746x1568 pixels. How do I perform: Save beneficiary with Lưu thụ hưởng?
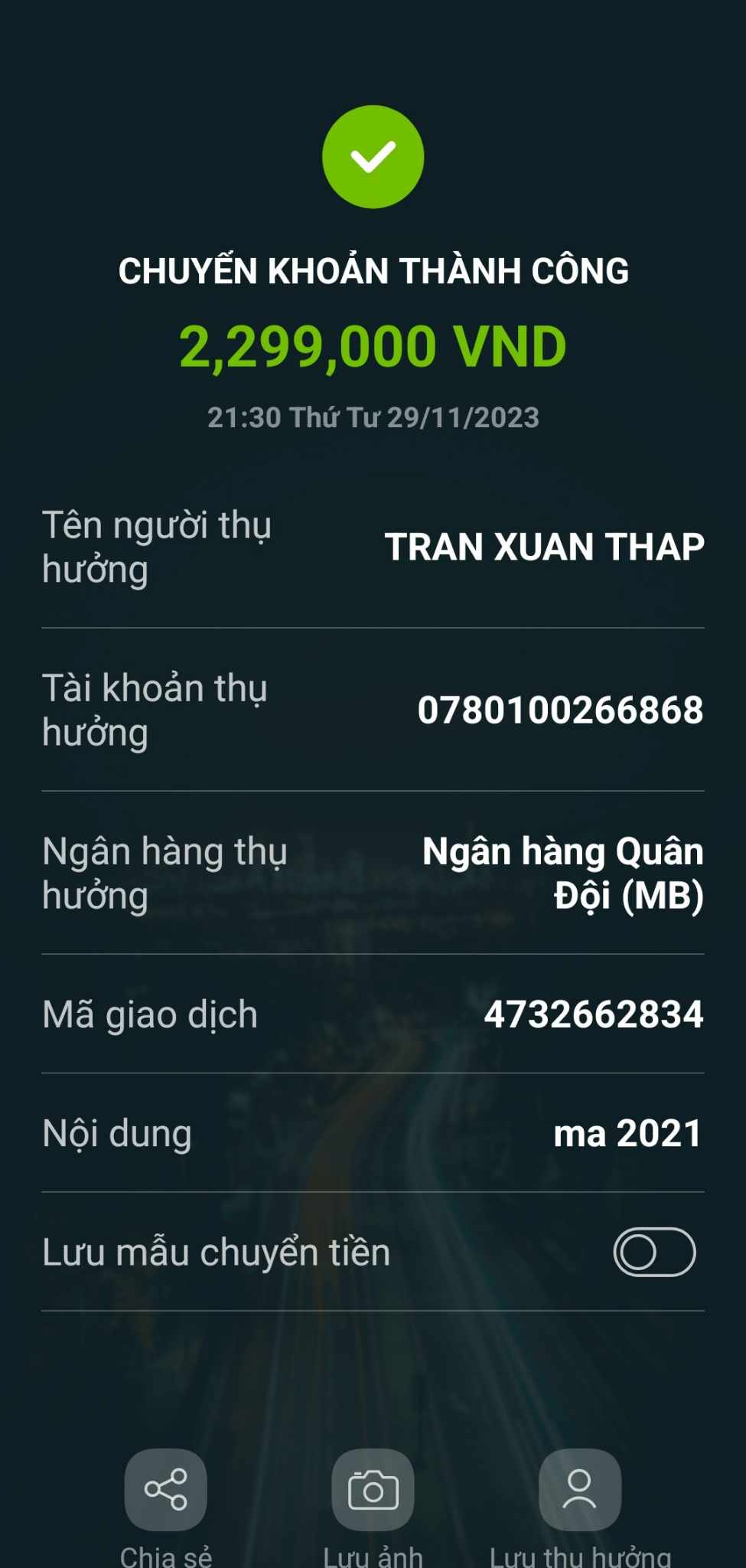579,1490
